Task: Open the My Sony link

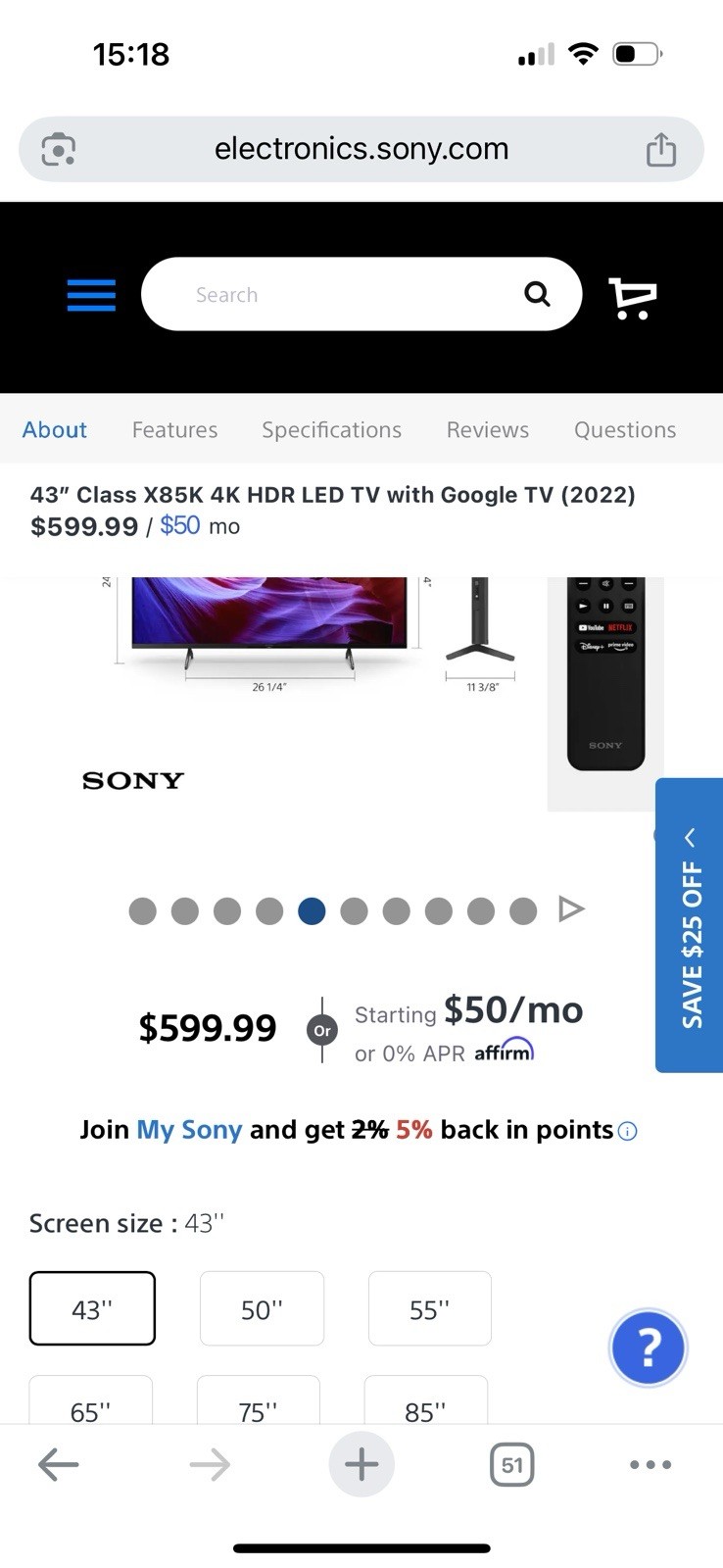Action: tap(189, 1130)
